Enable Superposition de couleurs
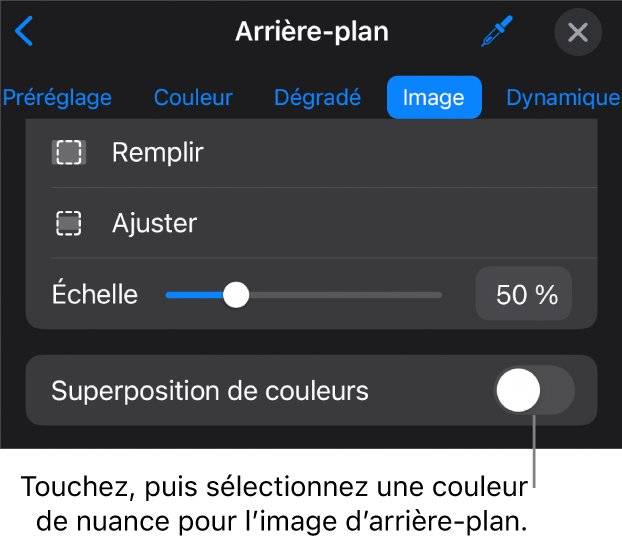Image resolution: width=622 pixels, height=548 pixels. (535, 391)
